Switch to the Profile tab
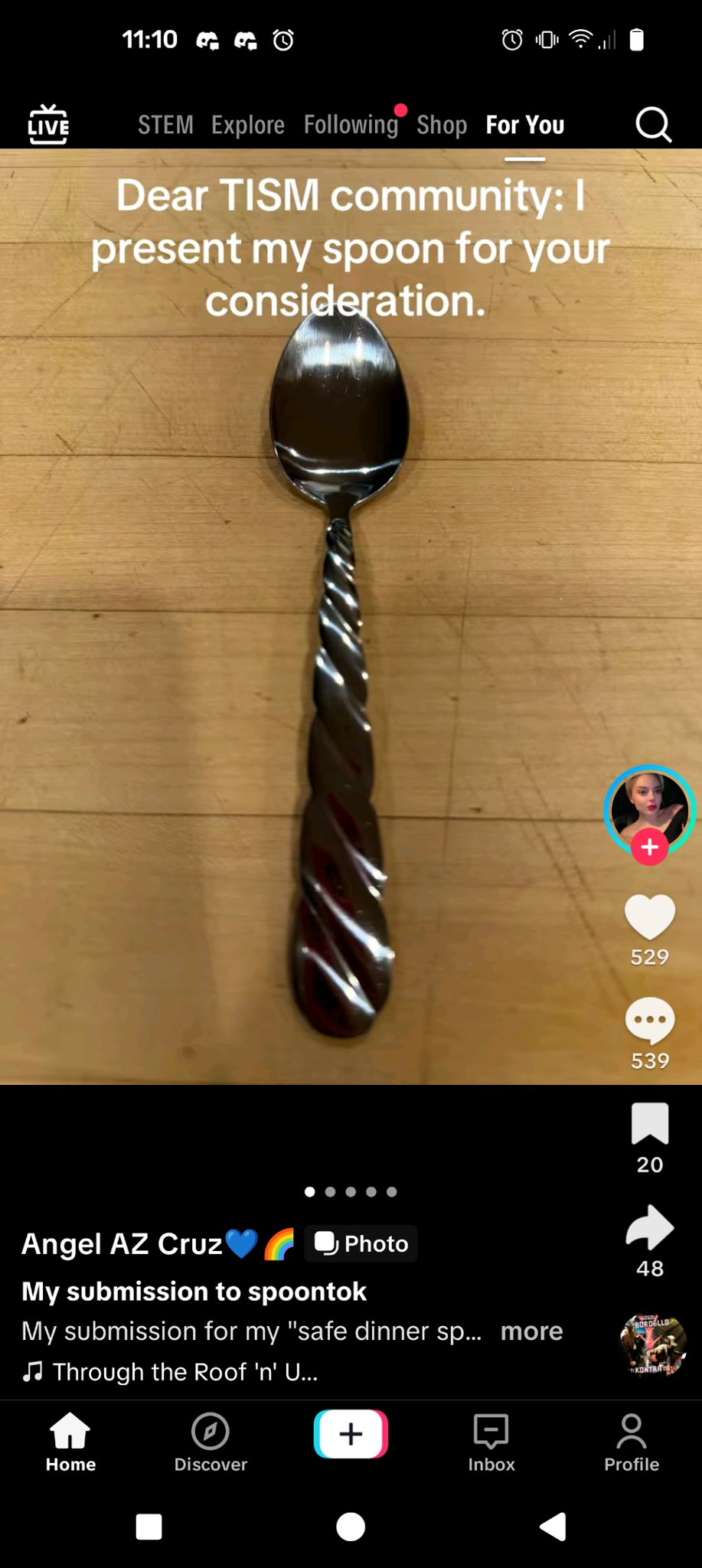The image size is (702, 1568). click(x=632, y=1442)
